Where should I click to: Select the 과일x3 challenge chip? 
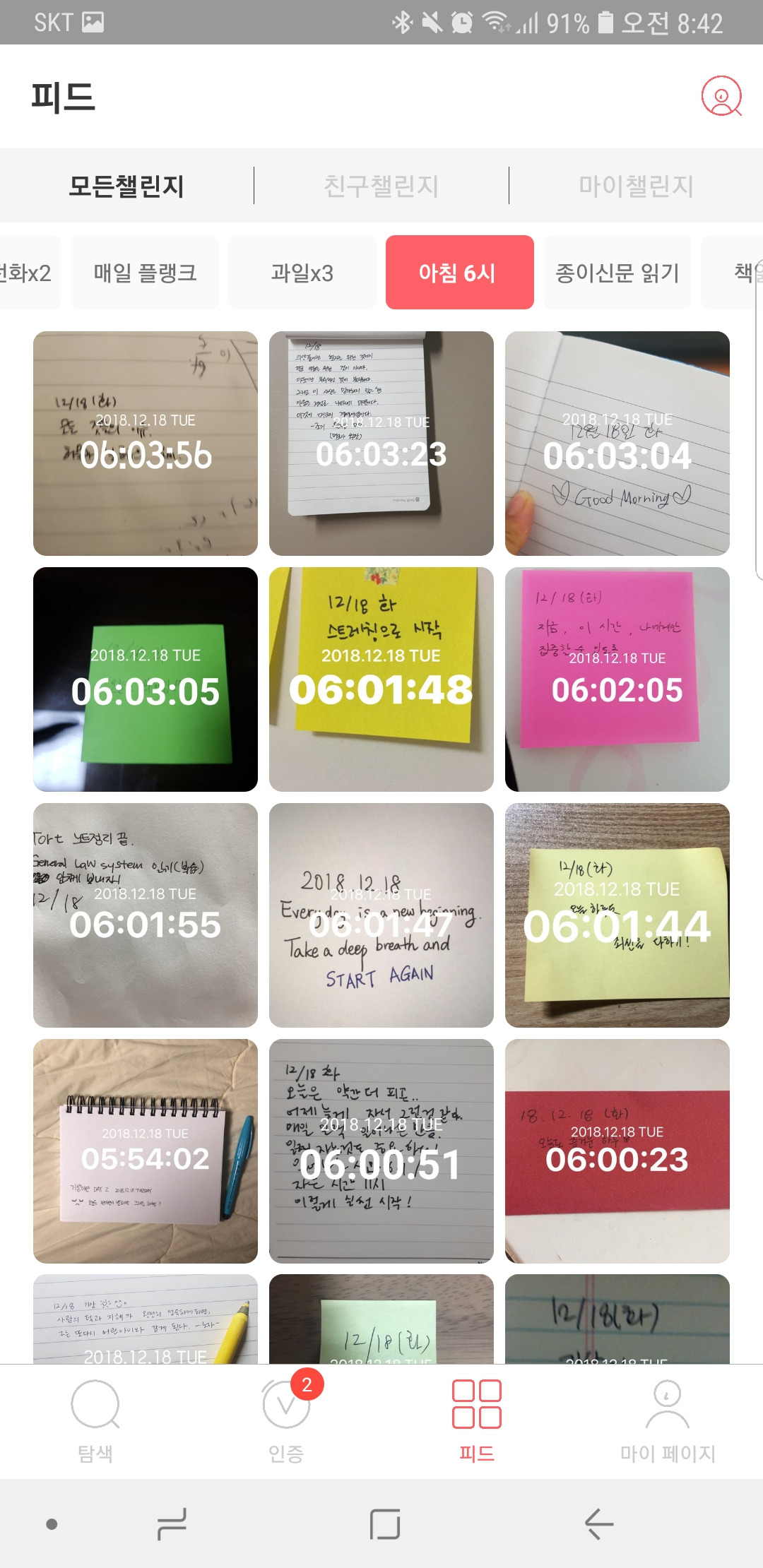point(302,273)
